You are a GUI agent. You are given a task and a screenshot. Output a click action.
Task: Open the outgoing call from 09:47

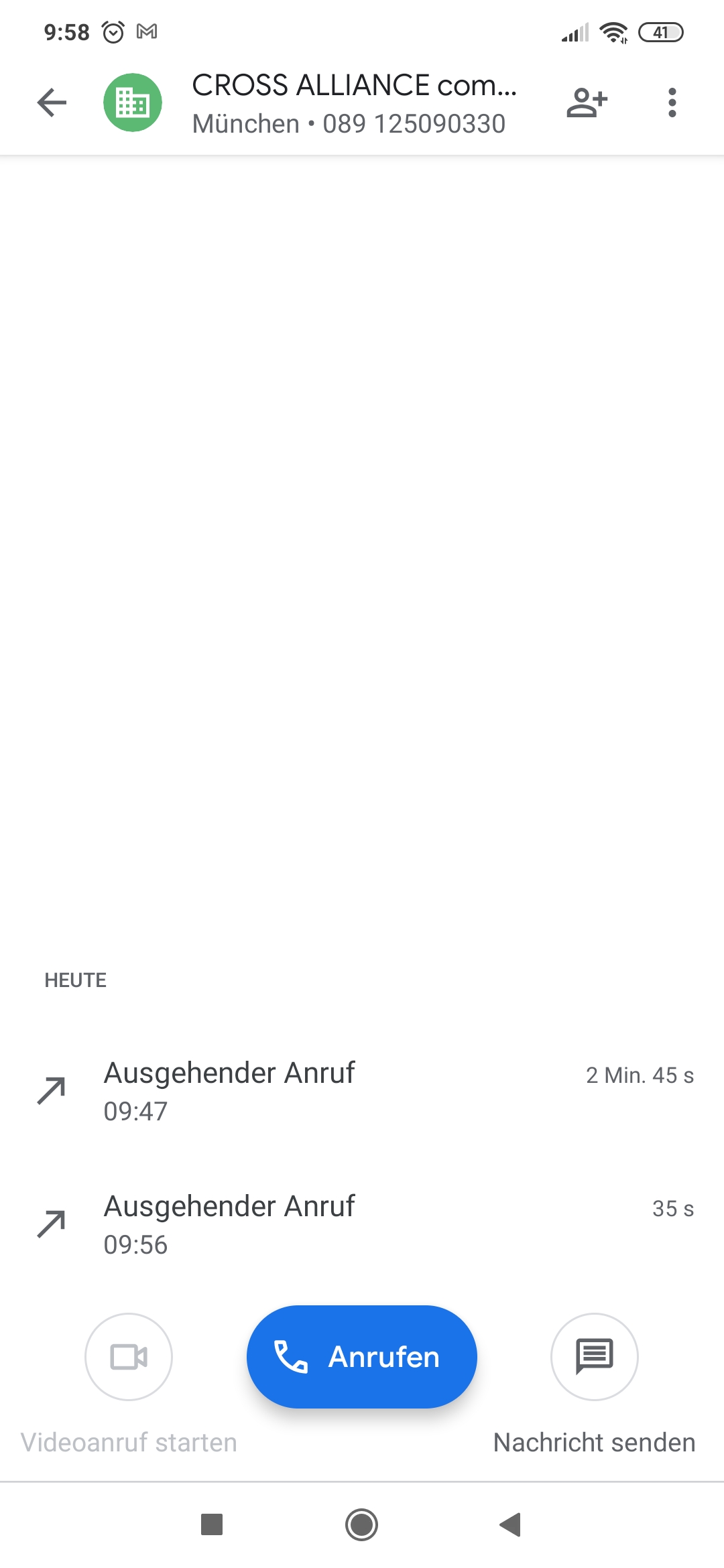click(362, 1091)
